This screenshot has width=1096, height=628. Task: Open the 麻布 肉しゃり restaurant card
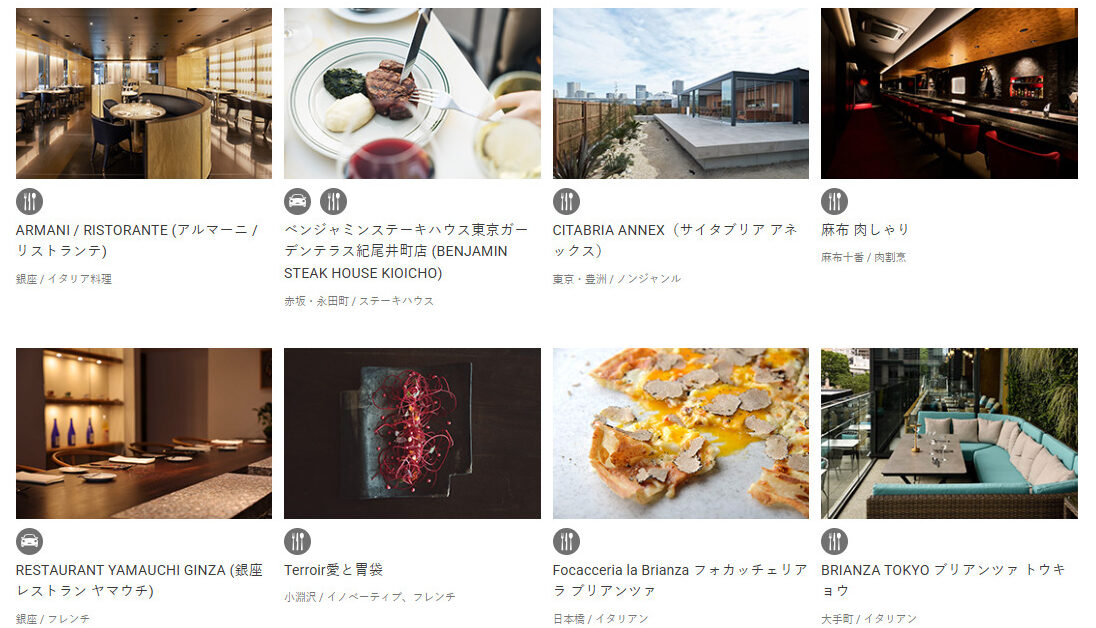949,94
